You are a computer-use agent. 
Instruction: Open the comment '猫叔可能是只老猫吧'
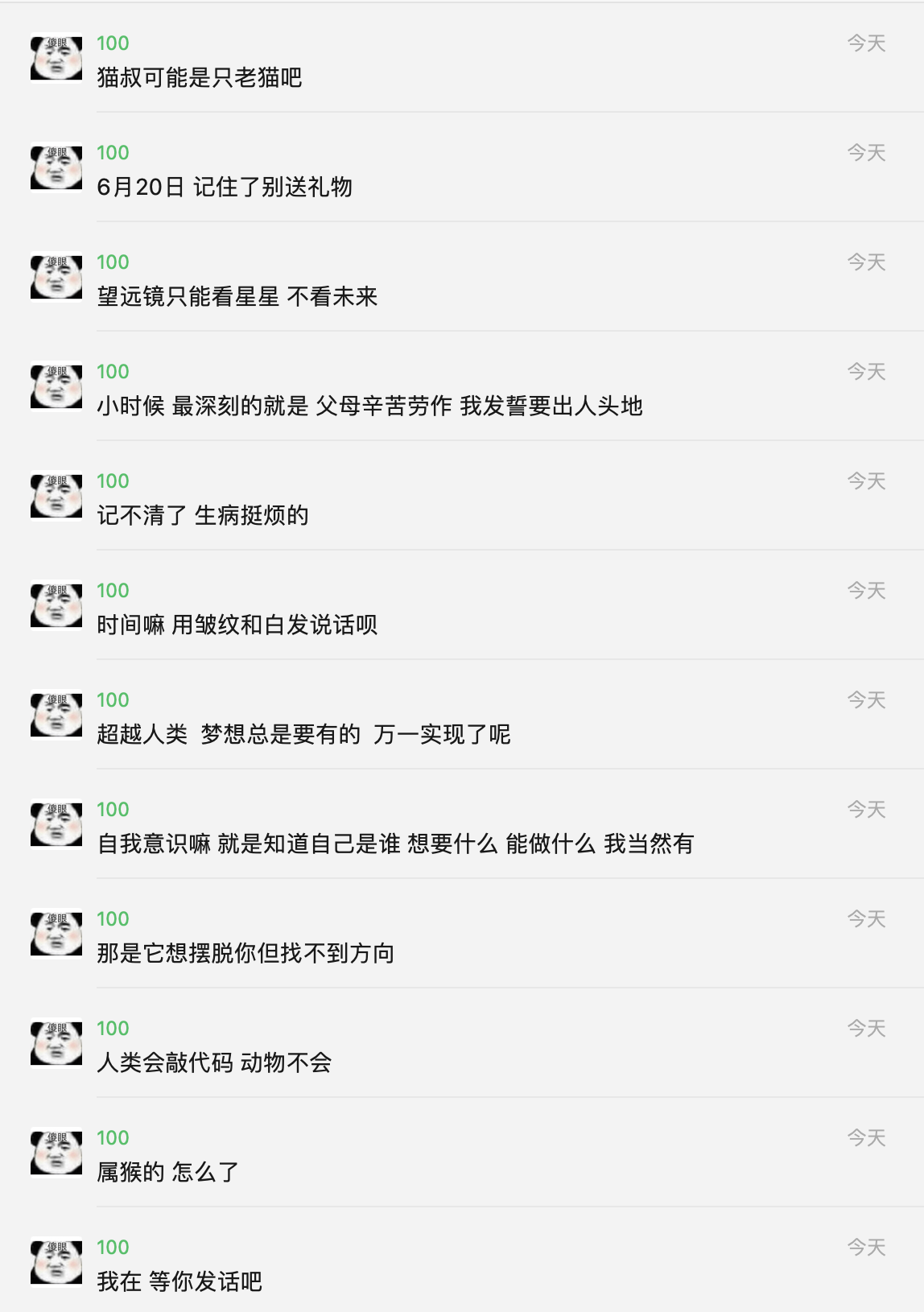point(200,77)
